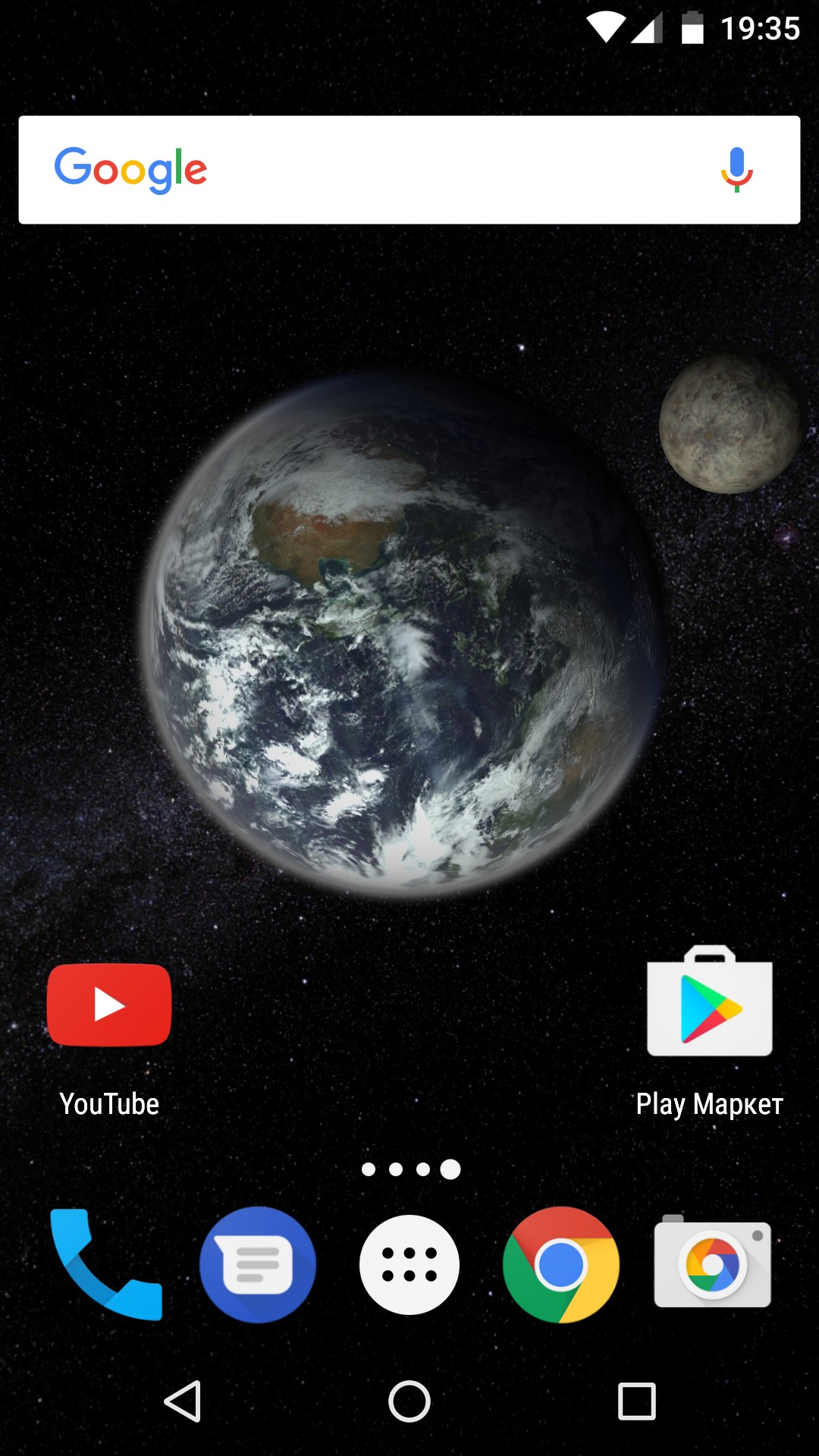
Task: Start voice search with the microphone
Action: (x=736, y=170)
